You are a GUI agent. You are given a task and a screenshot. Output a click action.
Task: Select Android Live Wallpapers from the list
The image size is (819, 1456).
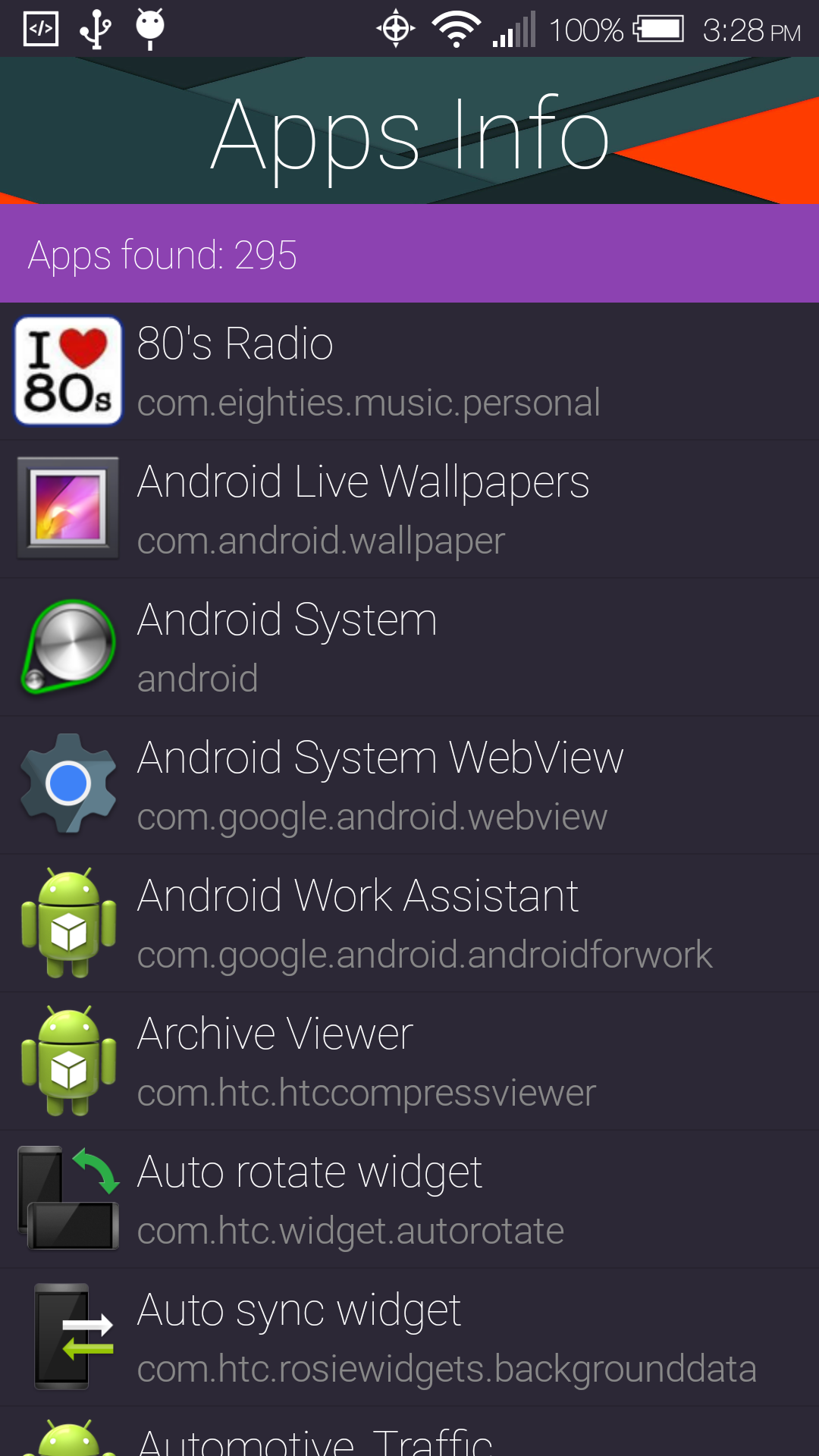tap(409, 510)
